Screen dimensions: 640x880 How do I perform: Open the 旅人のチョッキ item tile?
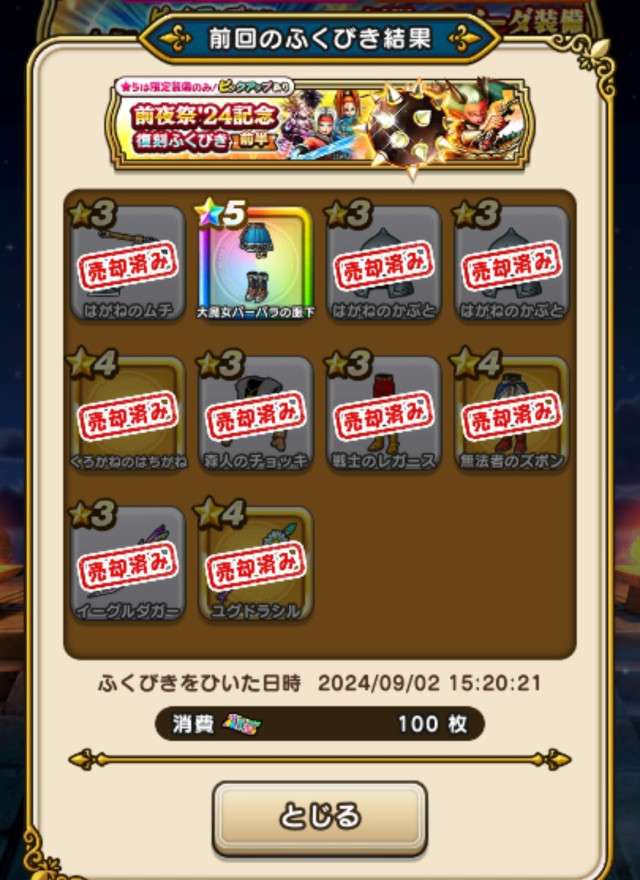tap(255, 415)
